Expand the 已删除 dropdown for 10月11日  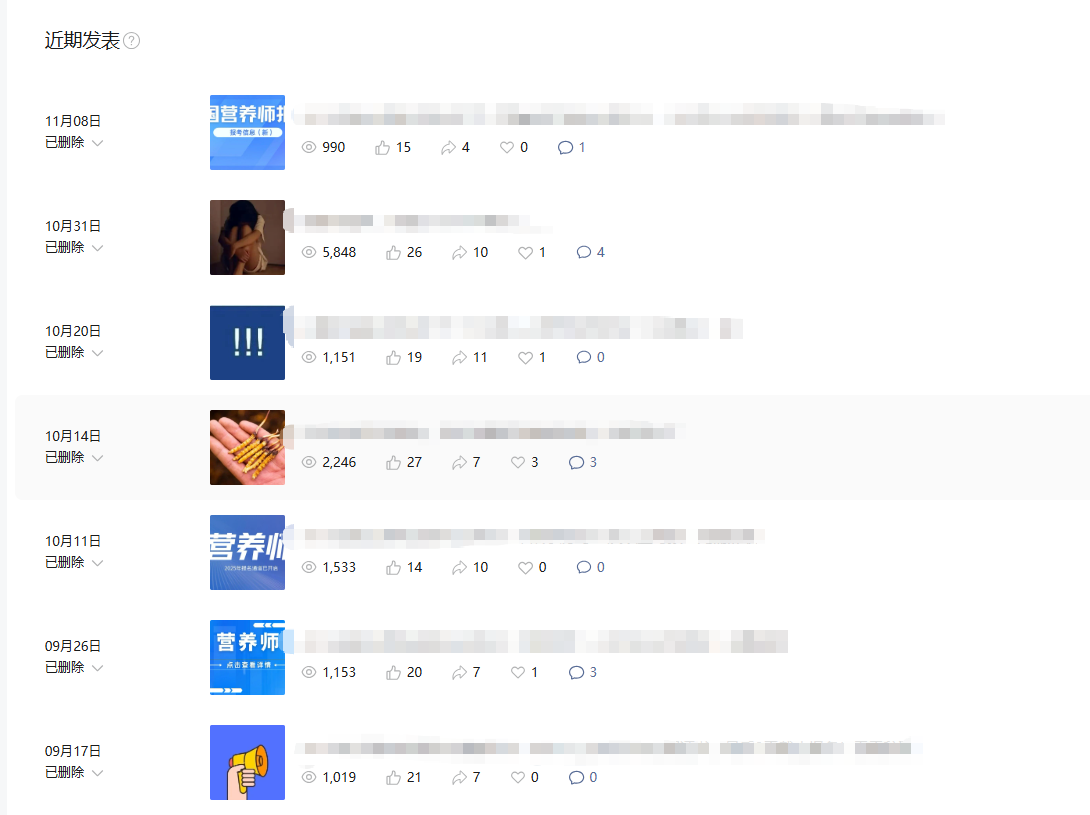coord(97,563)
